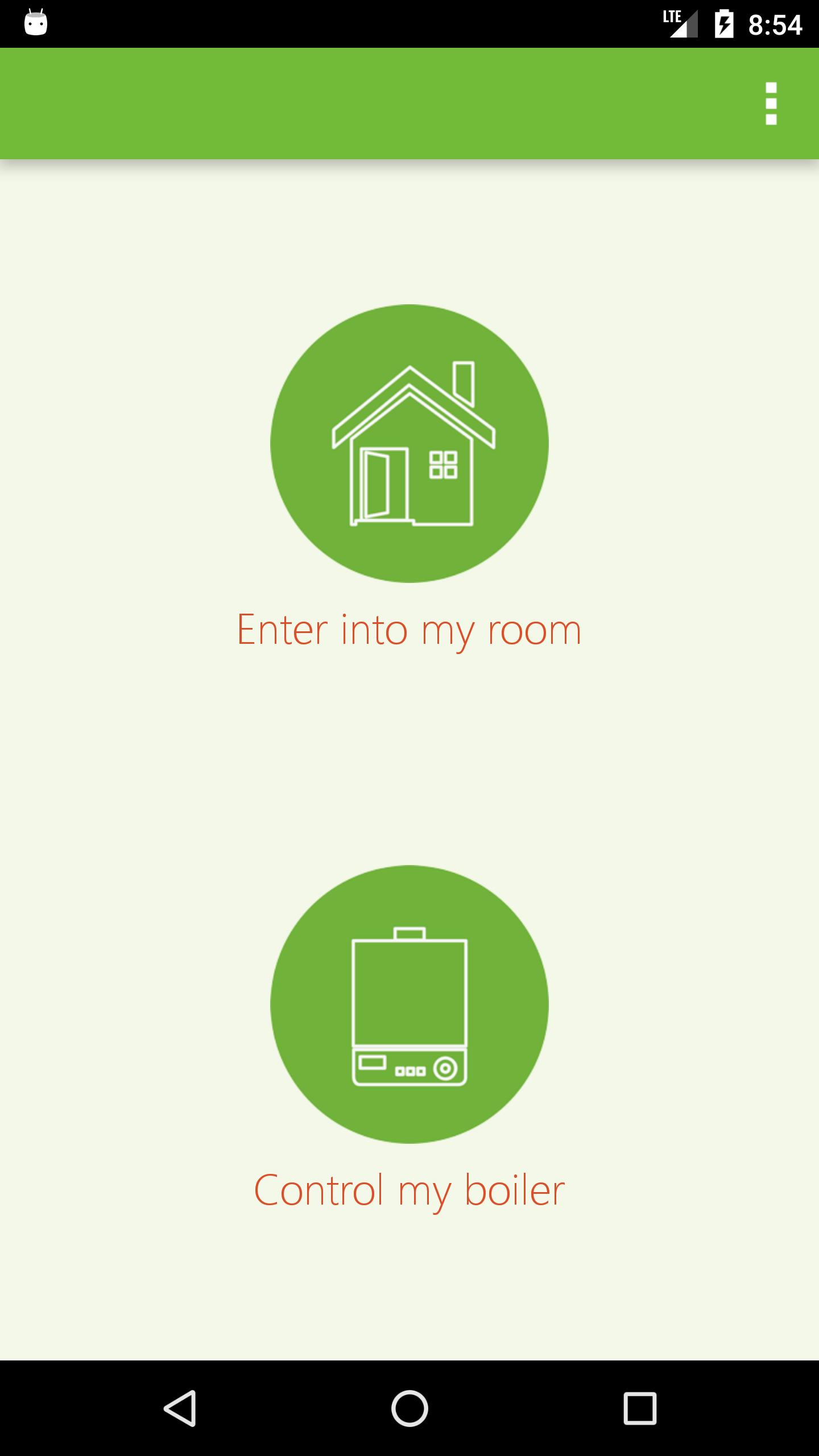Open the recent apps view
The image size is (819, 1456).
click(x=640, y=1408)
